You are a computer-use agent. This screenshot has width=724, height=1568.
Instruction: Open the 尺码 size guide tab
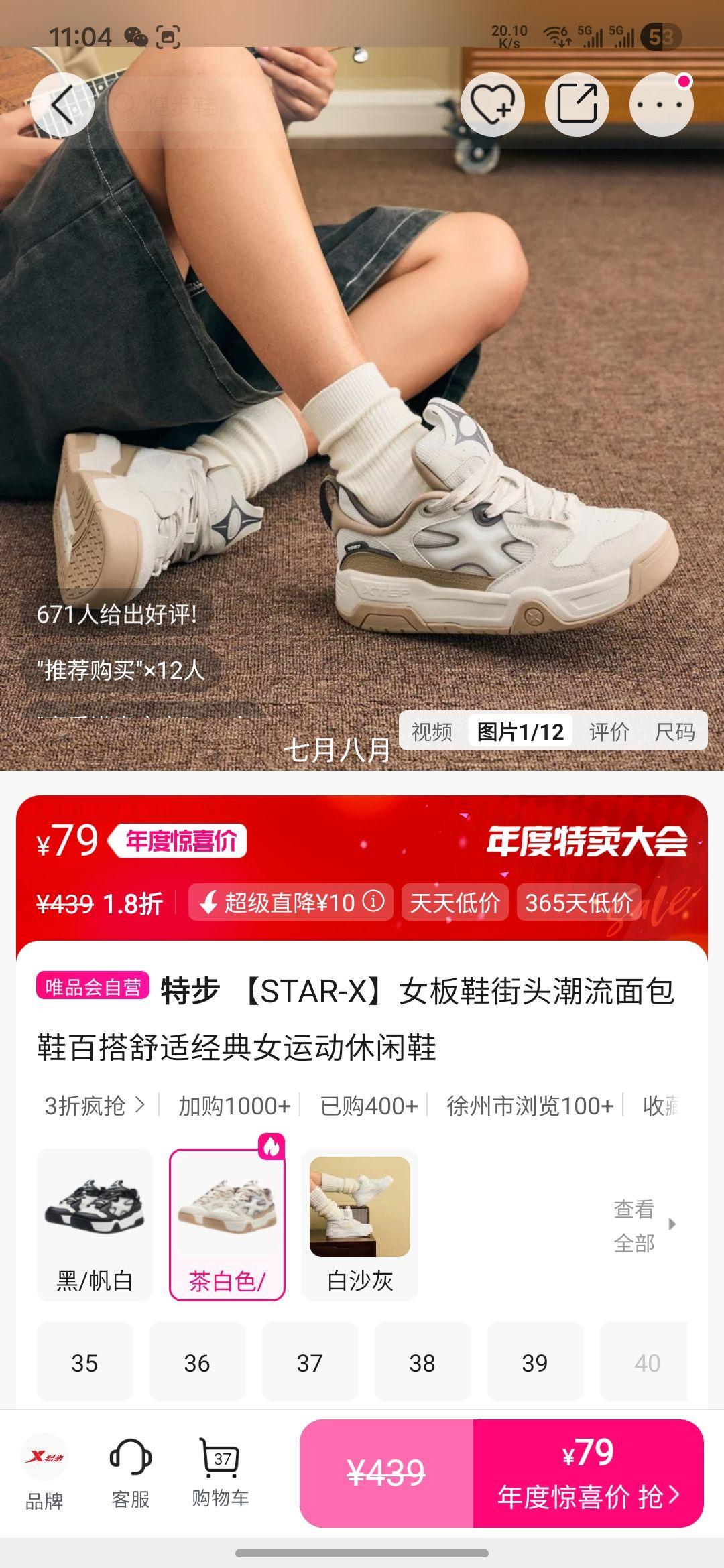click(677, 732)
